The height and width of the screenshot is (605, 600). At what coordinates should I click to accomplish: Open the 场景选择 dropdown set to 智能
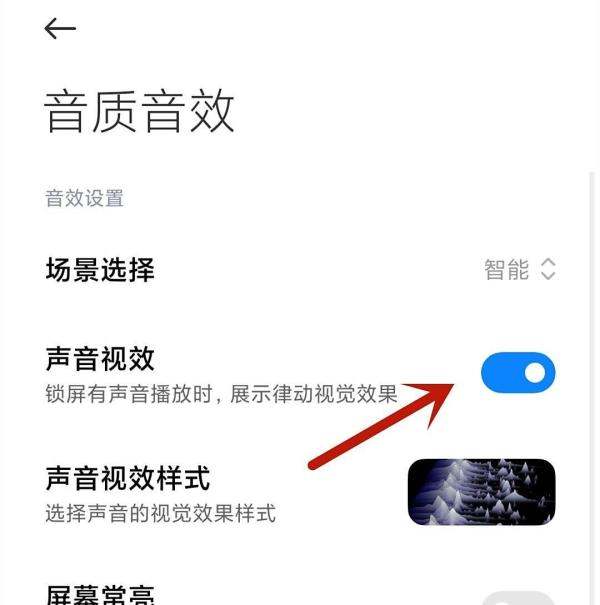pos(519,269)
